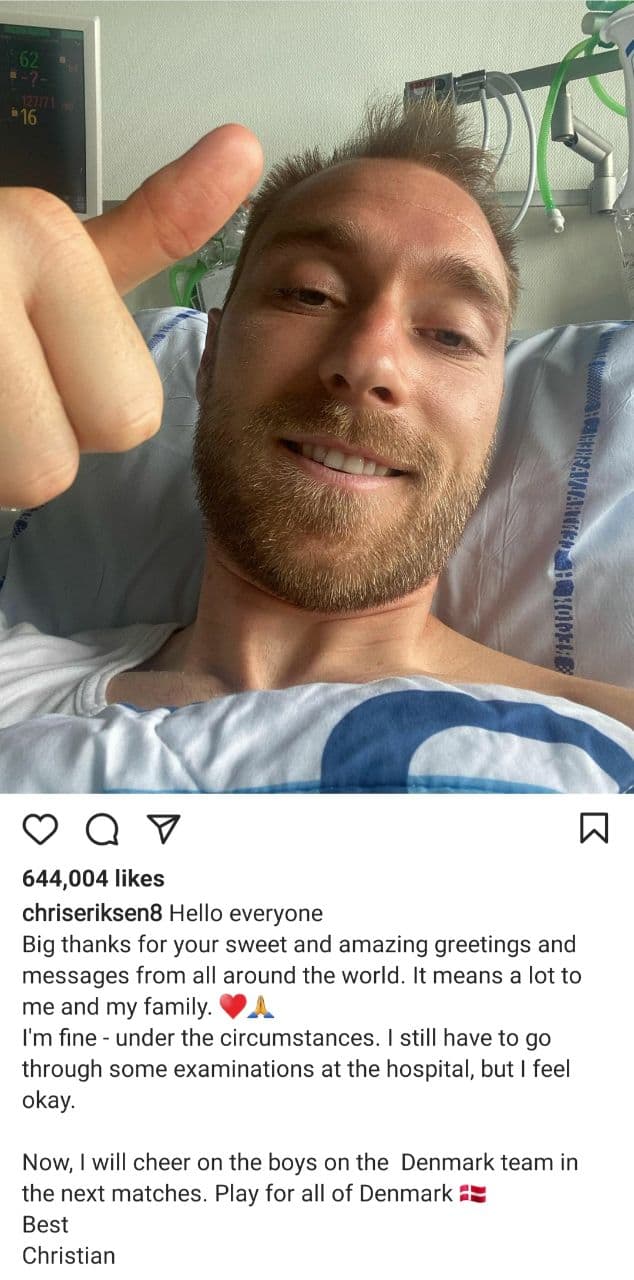Share the post with the paper plane icon

click(x=163, y=828)
